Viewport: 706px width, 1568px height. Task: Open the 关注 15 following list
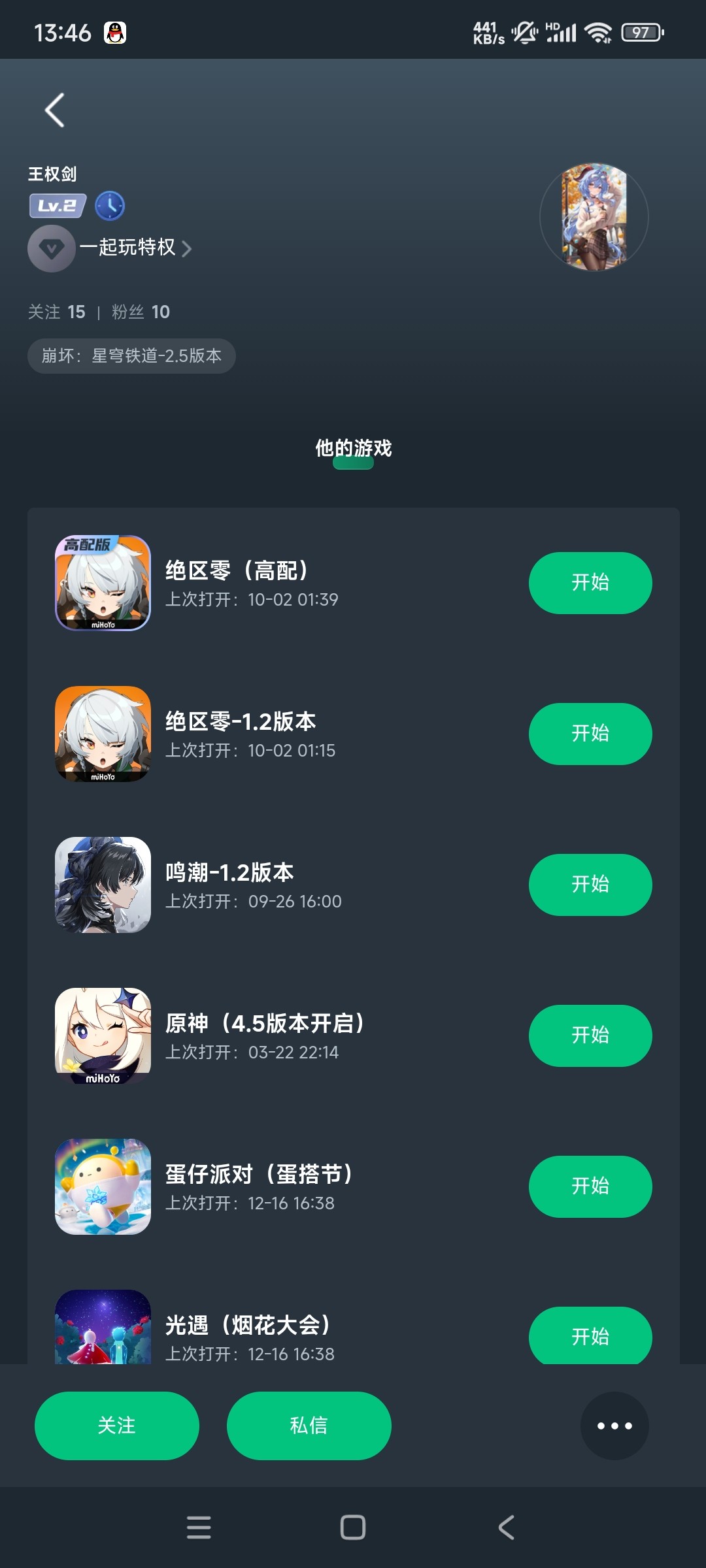point(57,312)
